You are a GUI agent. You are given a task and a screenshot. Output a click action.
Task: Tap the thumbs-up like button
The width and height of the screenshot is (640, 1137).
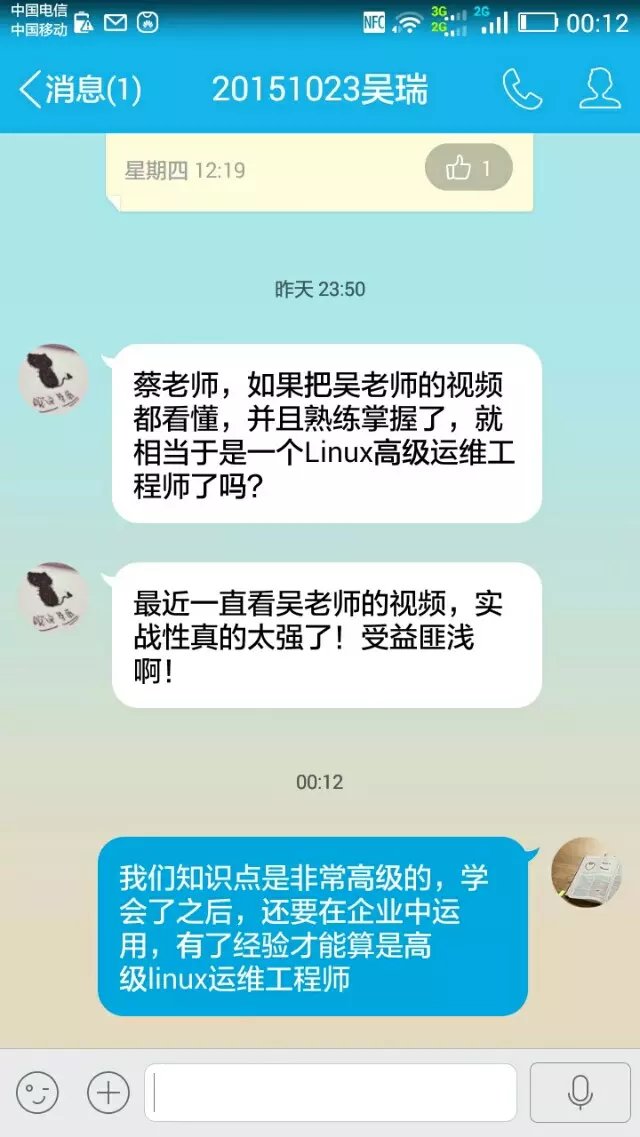coord(468,168)
